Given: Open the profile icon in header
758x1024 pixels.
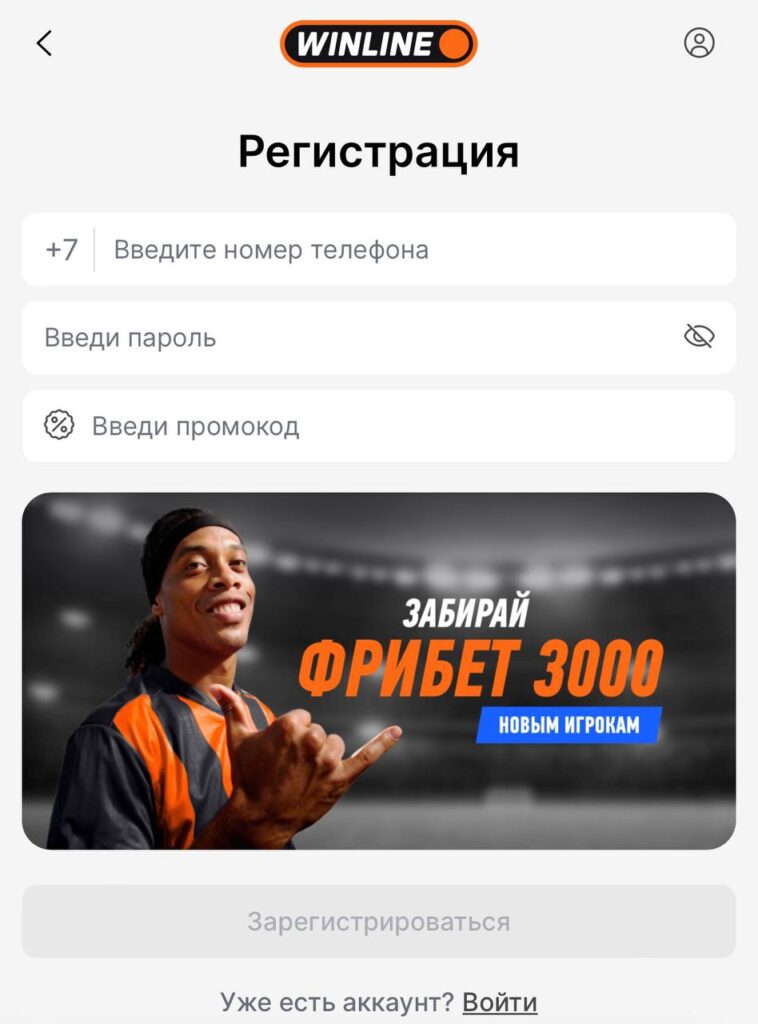Looking at the screenshot, I should [x=699, y=43].
